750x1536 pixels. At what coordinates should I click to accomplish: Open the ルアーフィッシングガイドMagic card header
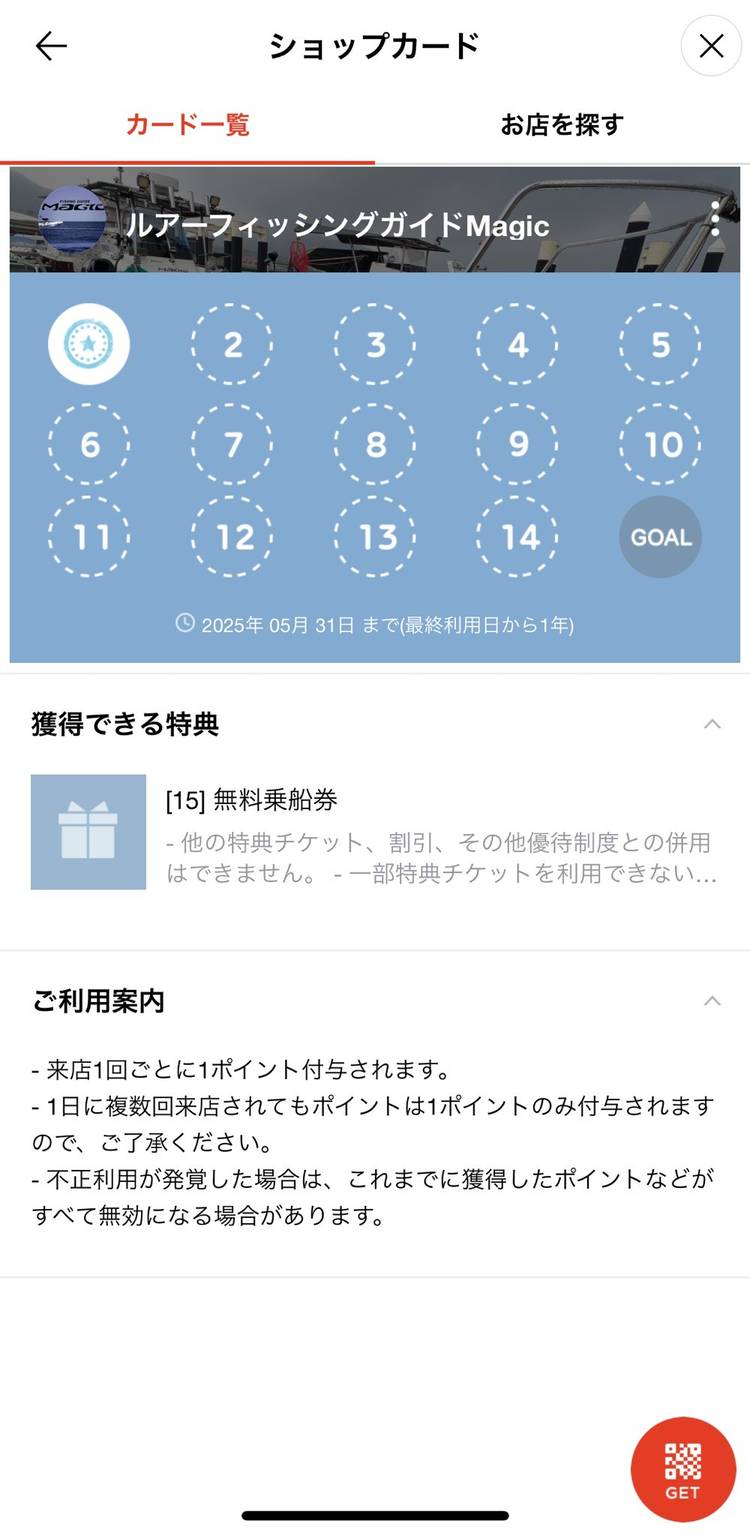(337, 225)
